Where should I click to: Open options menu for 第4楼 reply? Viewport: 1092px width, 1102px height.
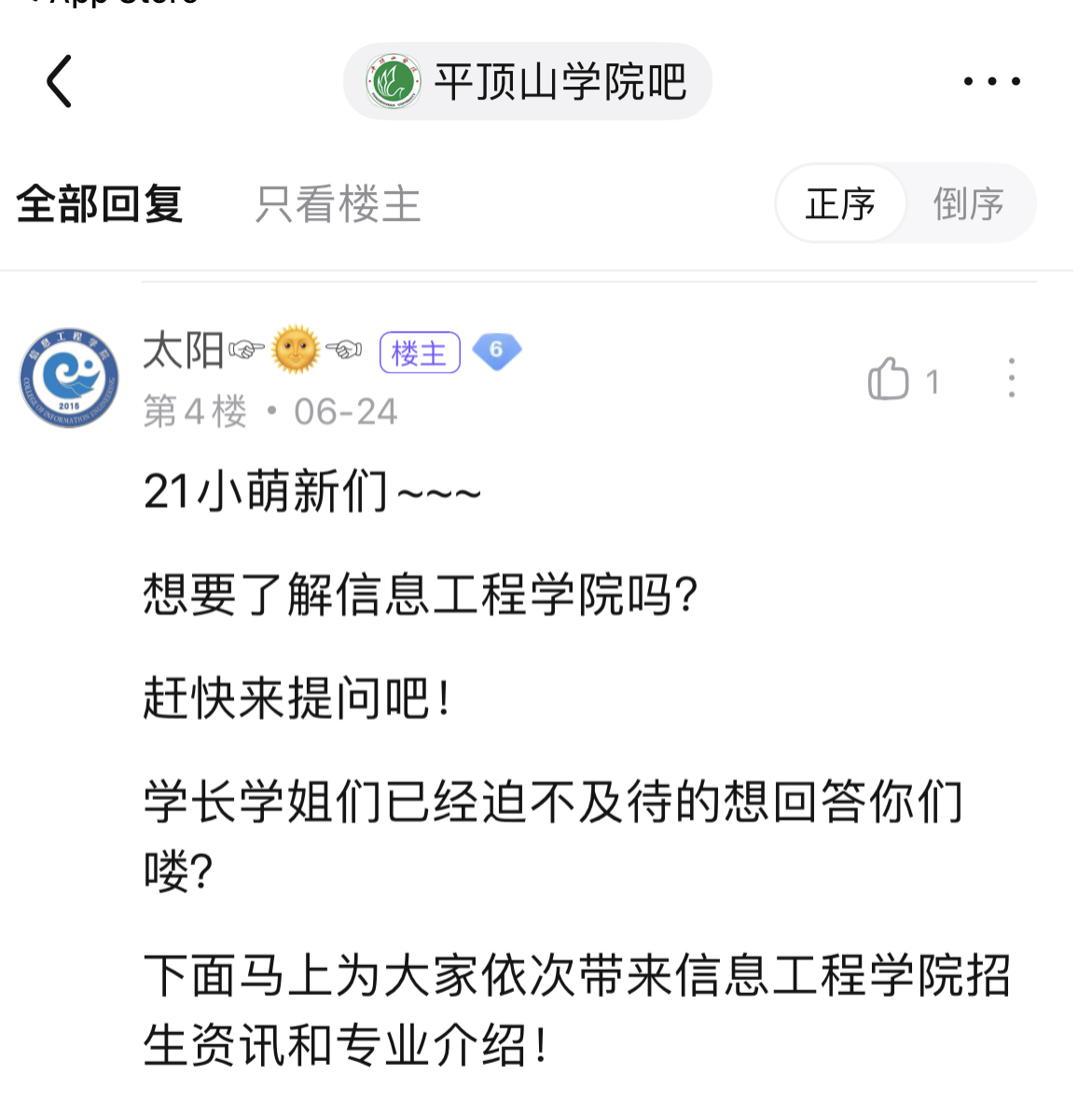[x=1011, y=379]
